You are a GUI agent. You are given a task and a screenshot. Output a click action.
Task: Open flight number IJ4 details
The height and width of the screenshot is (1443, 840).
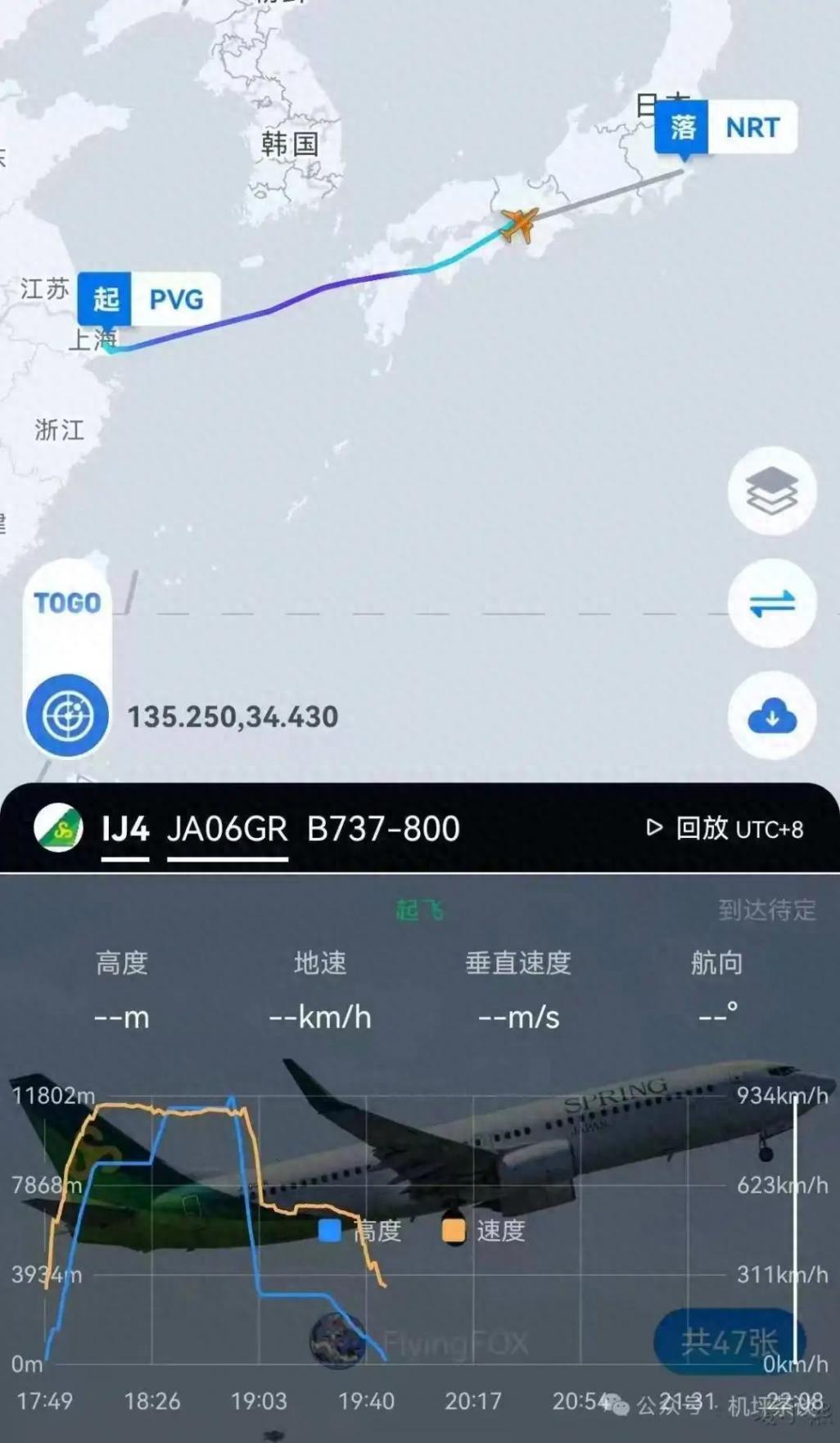tap(125, 830)
